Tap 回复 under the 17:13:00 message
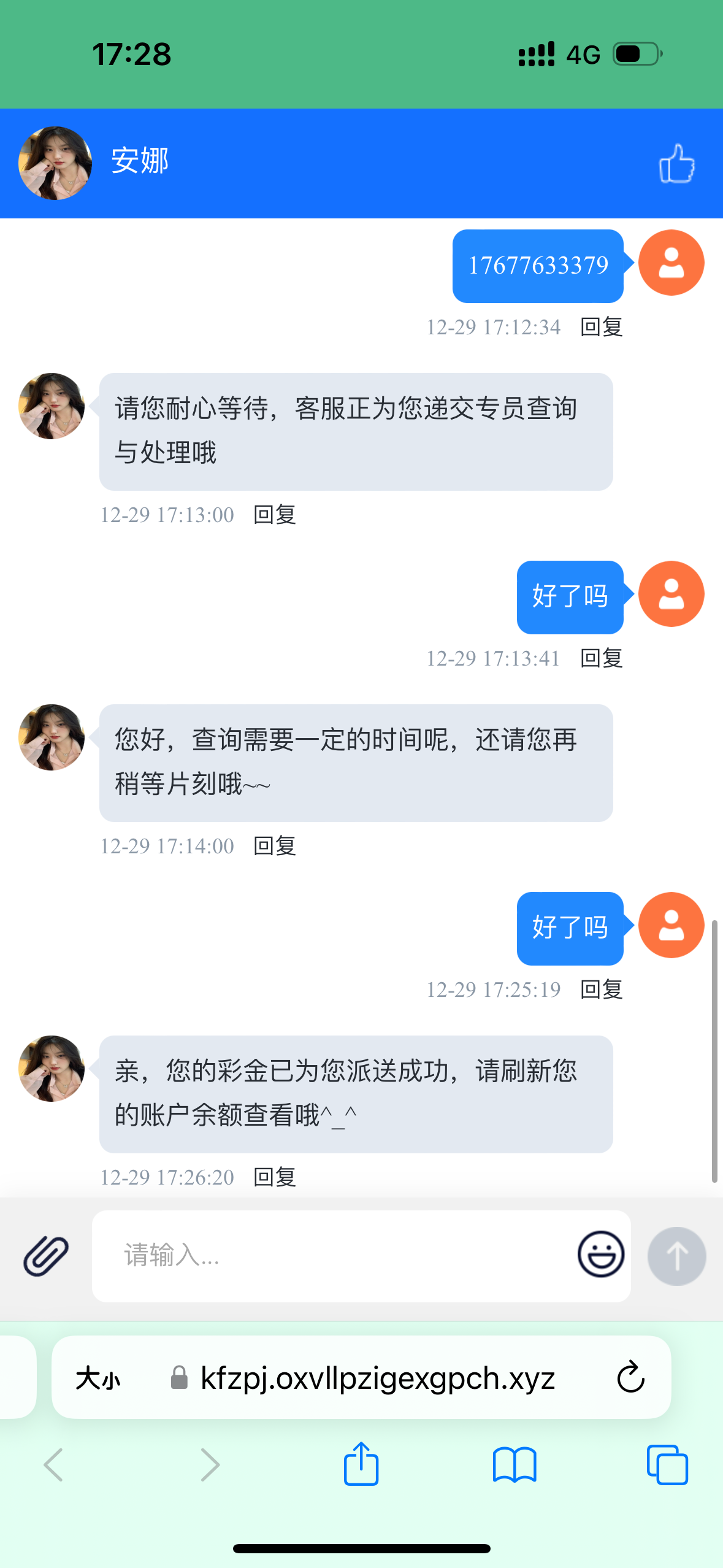 pos(275,515)
